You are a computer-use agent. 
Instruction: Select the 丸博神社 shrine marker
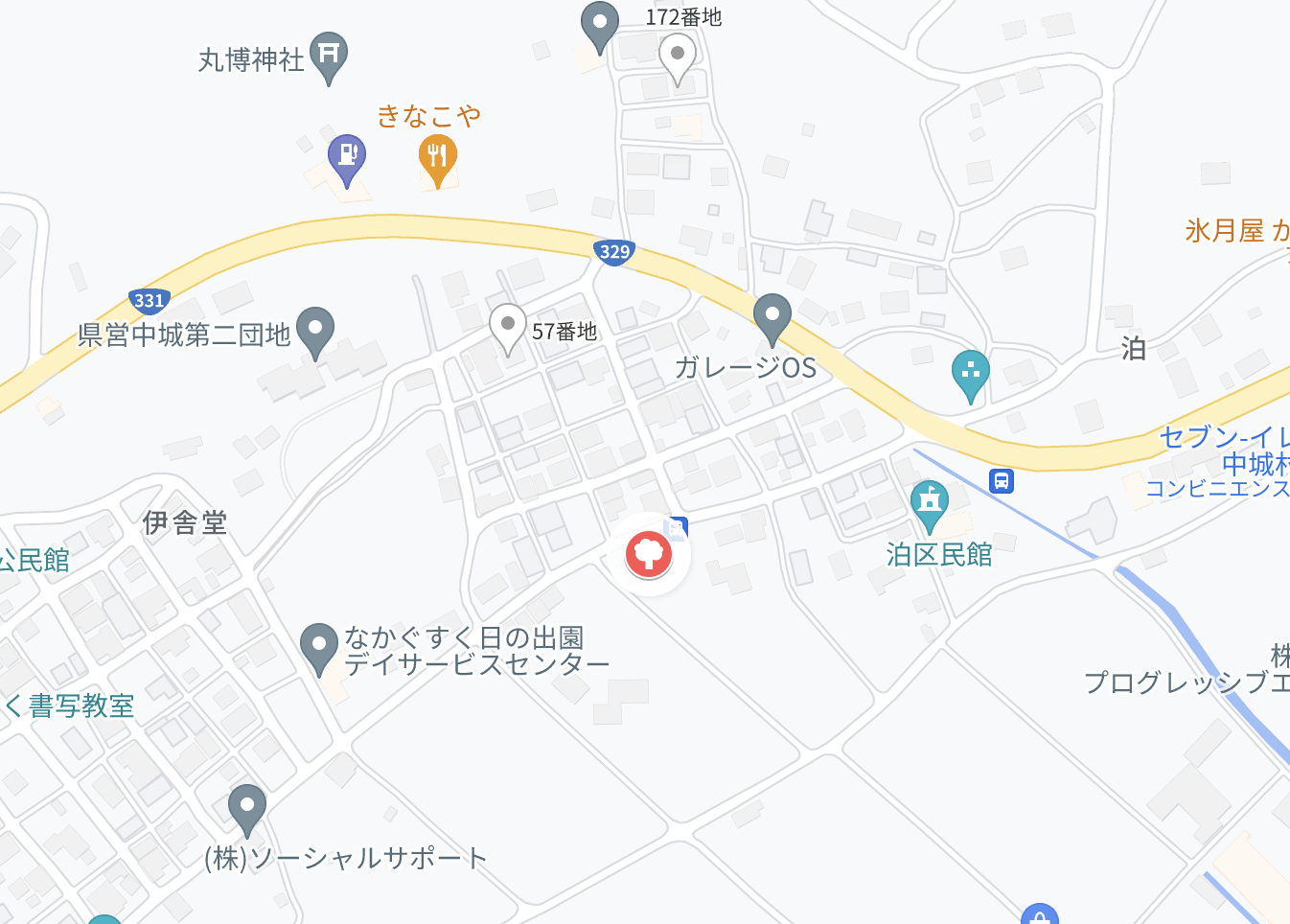329,55
